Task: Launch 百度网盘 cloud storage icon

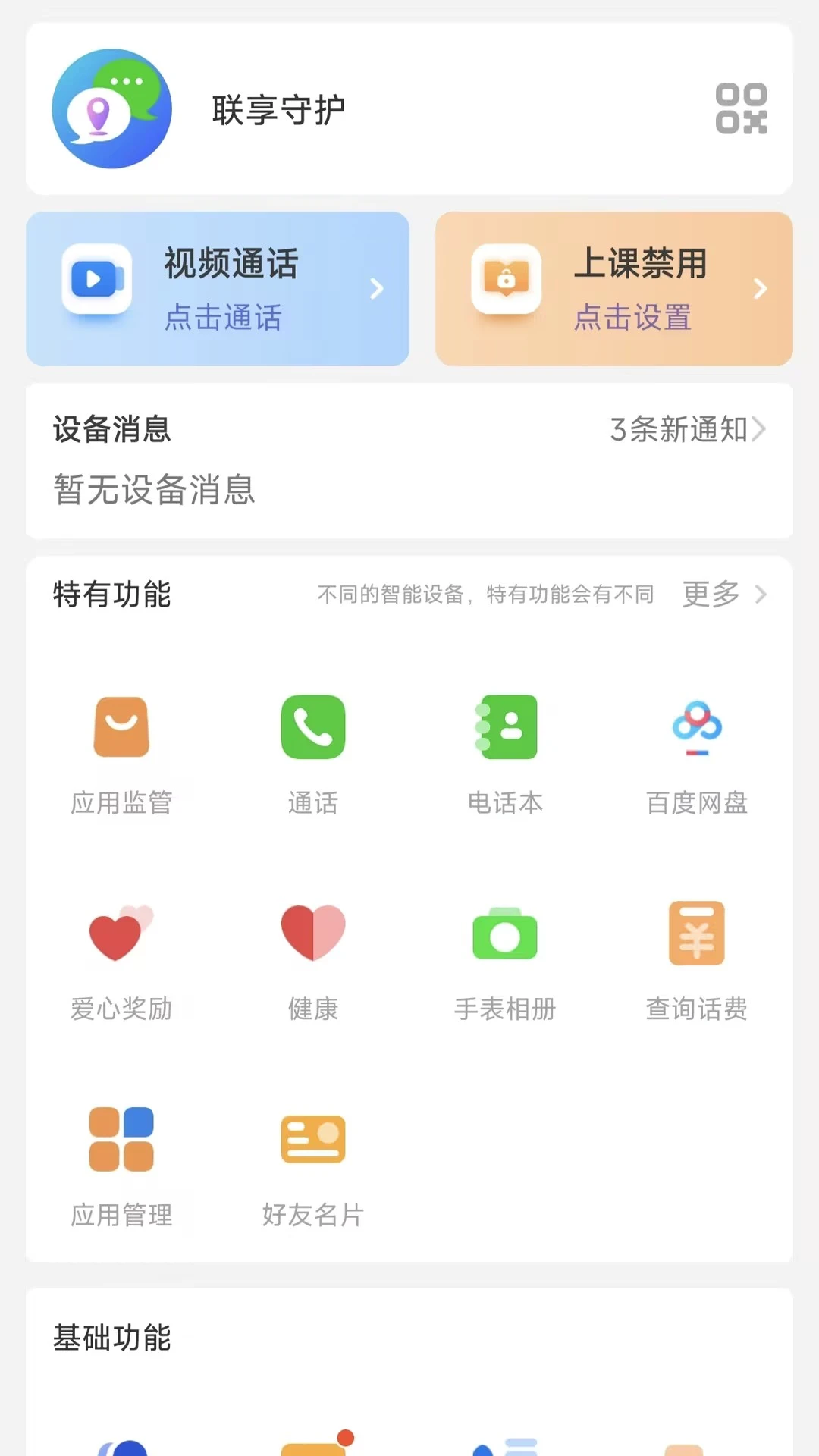Action: click(x=696, y=726)
